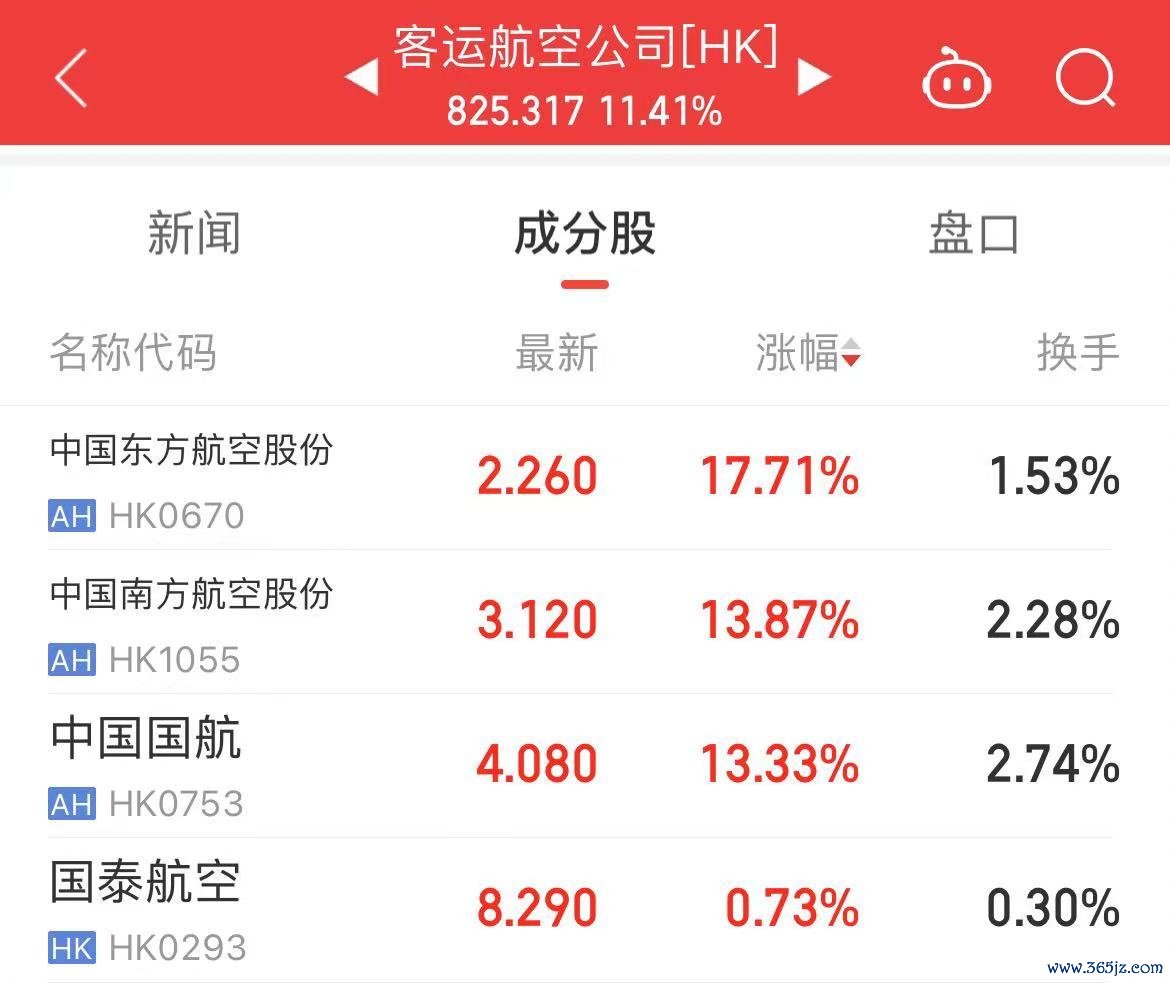Go back using the top-left arrow
1170x983 pixels.
(71, 78)
